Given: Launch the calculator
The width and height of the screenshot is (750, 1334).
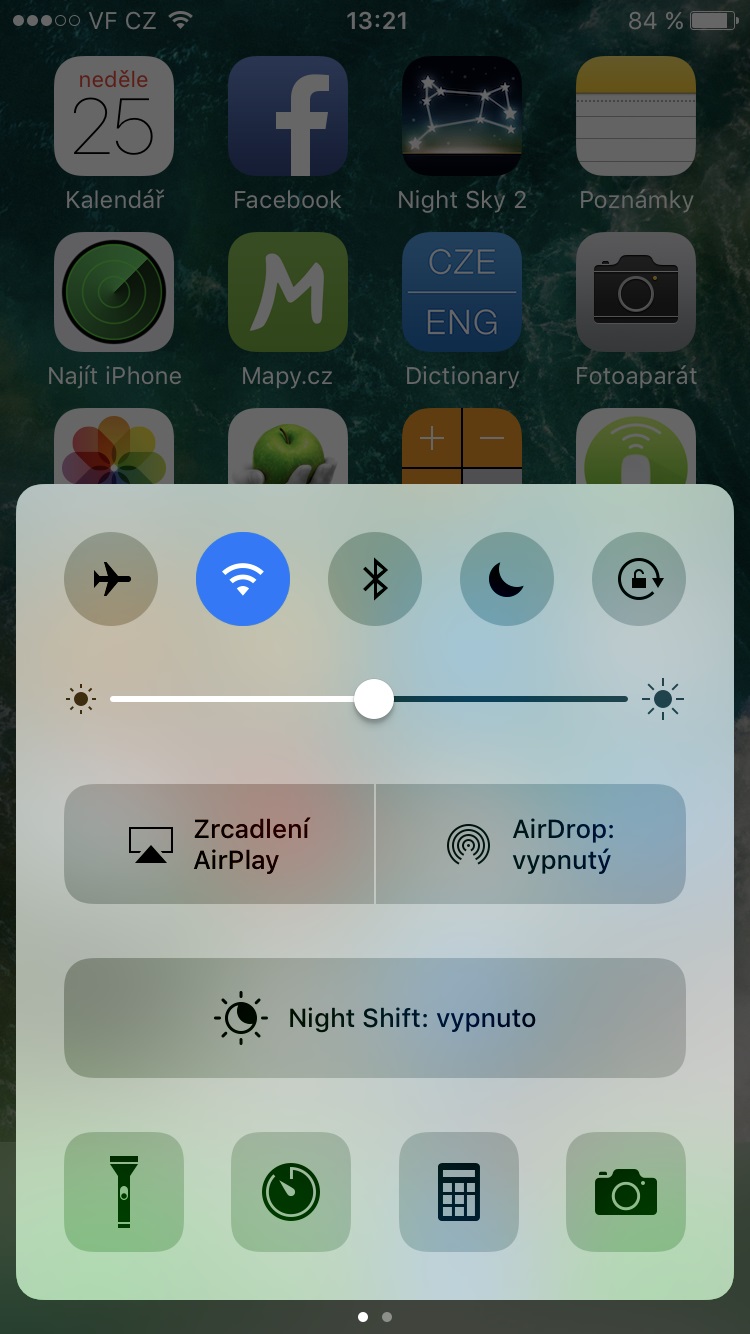Looking at the screenshot, I should coord(459,1192).
